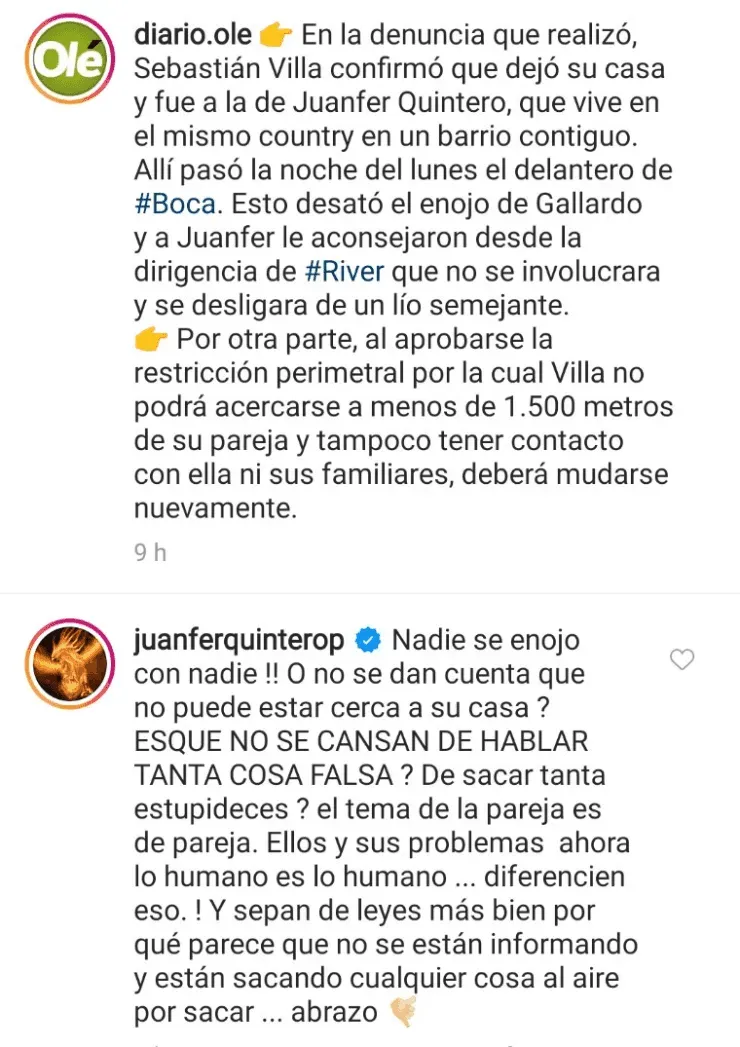Like juanferquinterop's comment
The width and height of the screenshot is (740, 1047).
[682, 659]
